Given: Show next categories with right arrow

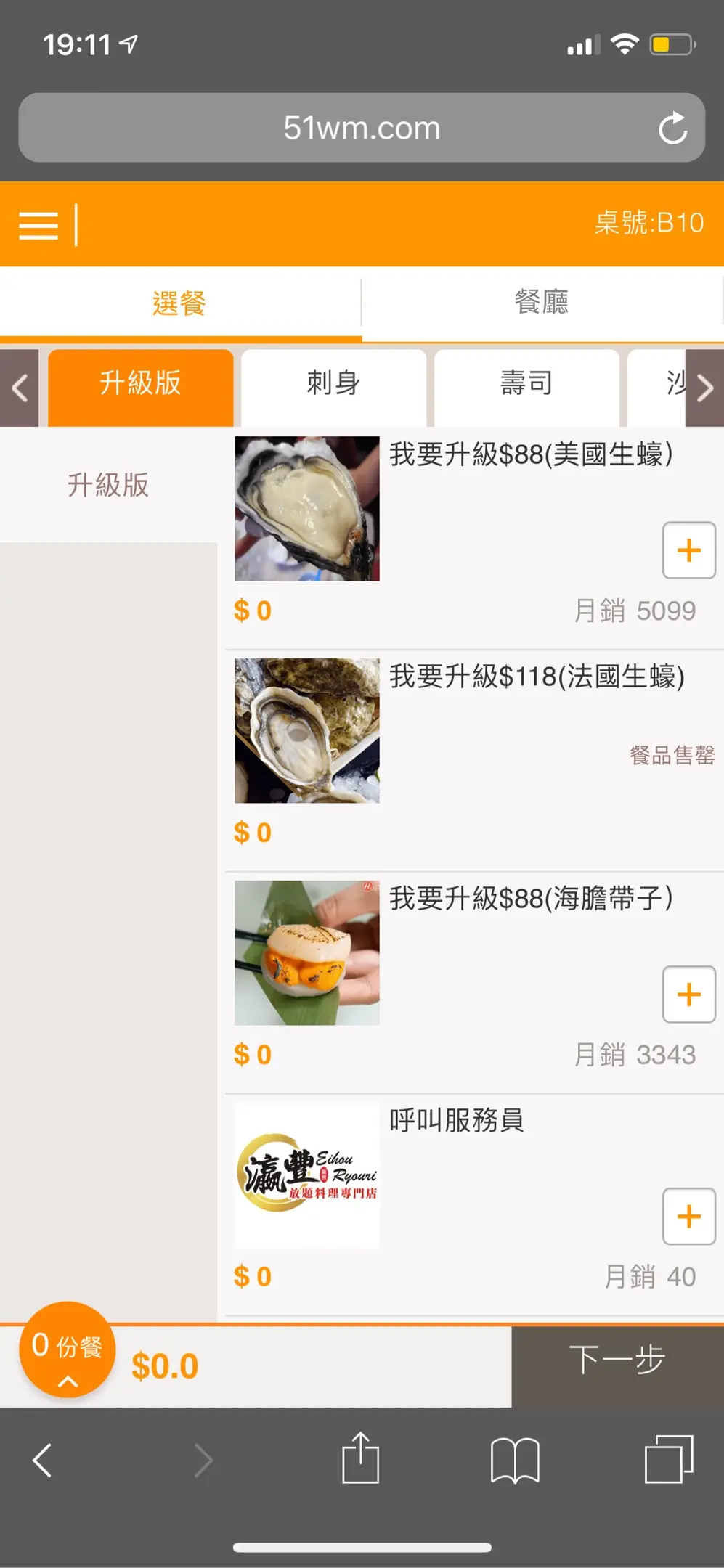Looking at the screenshot, I should tap(704, 388).
